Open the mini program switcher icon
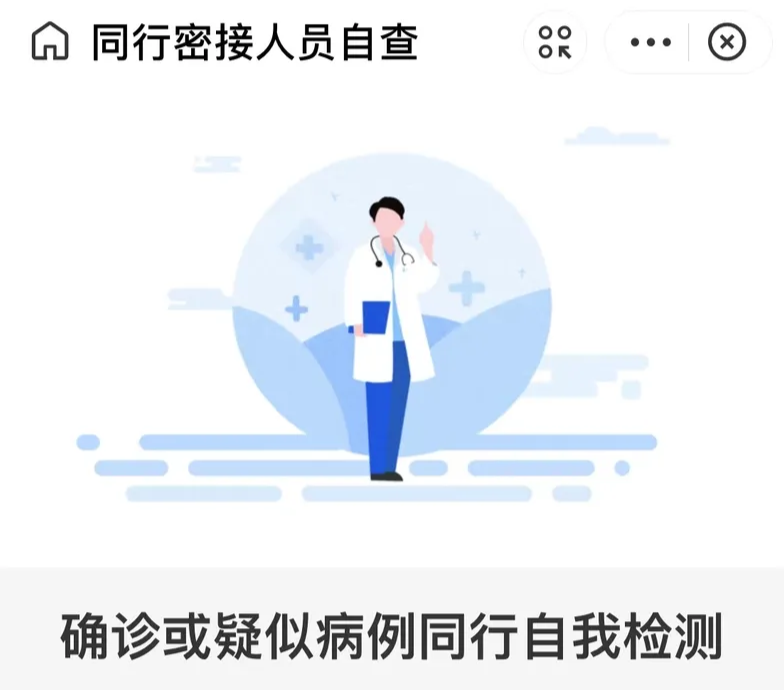 (x=555, y=42)
